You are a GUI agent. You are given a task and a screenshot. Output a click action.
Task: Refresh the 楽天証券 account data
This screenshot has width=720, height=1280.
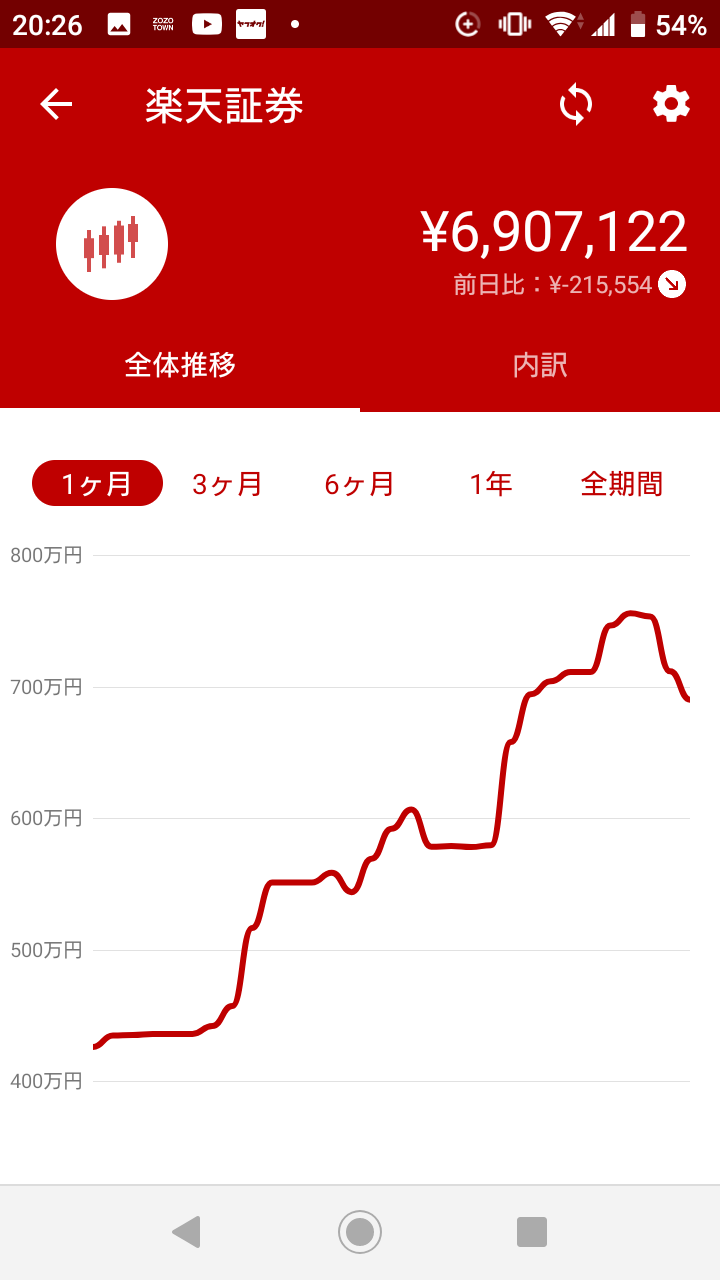tap(575, 104)
